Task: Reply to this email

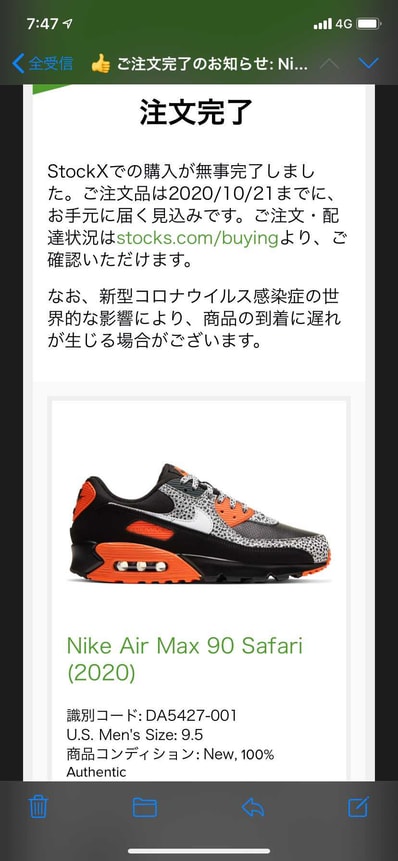Action: [x=253, y=807]
